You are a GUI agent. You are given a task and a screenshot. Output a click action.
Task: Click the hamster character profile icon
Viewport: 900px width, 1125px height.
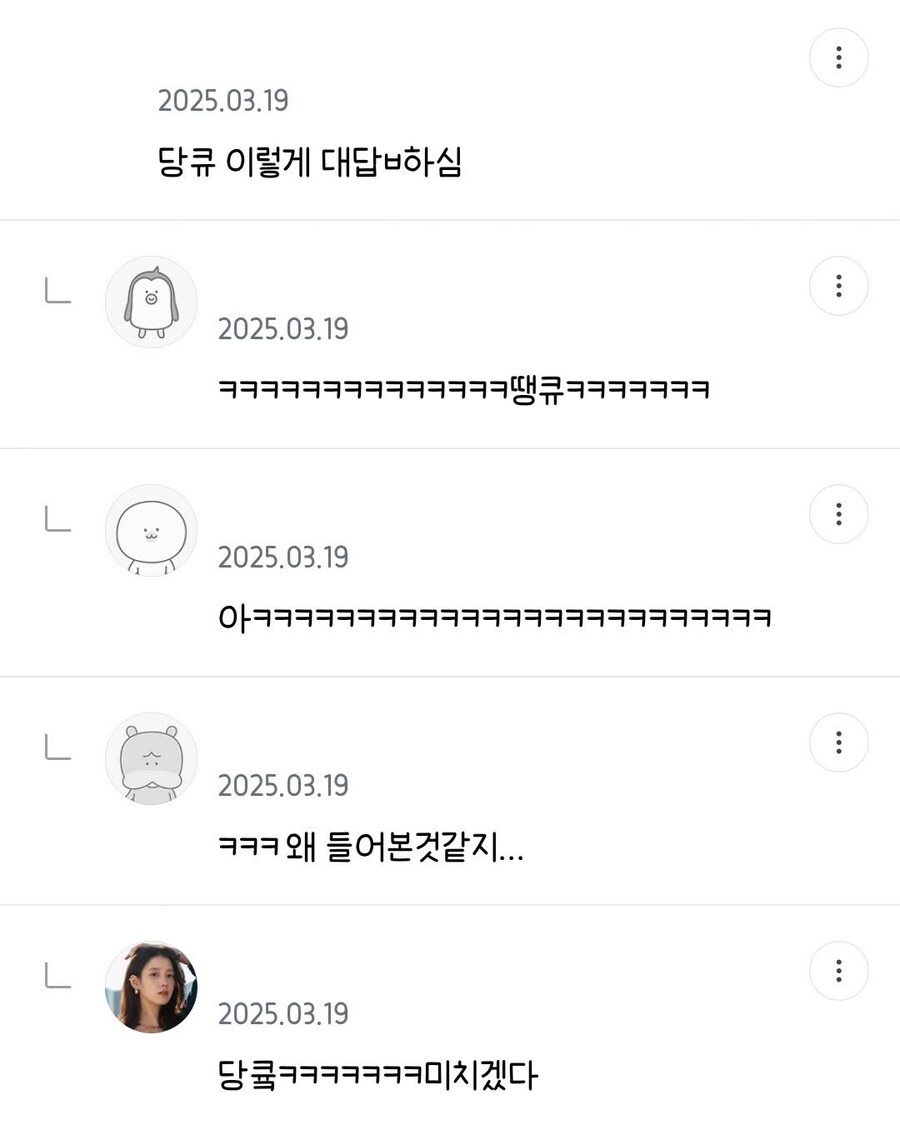[150, 758]
